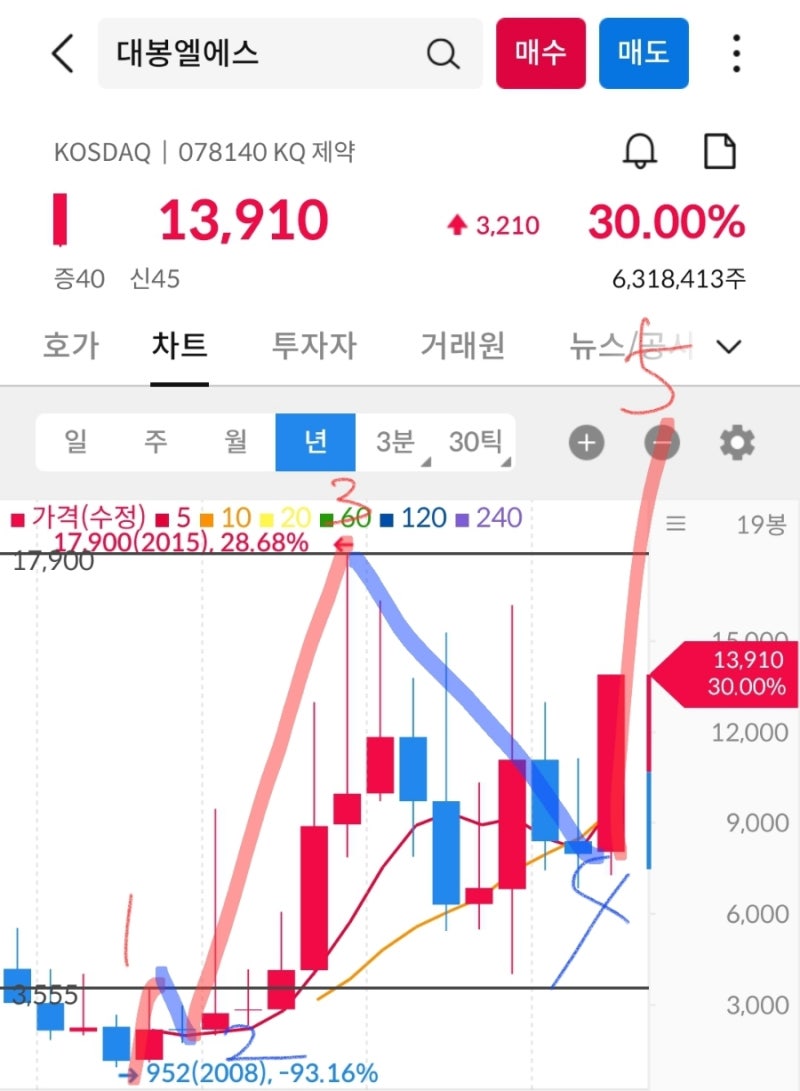Zoom out of the chart with minus icon
This screenshot has height=1091, width=800.
(x=661, y=442)
